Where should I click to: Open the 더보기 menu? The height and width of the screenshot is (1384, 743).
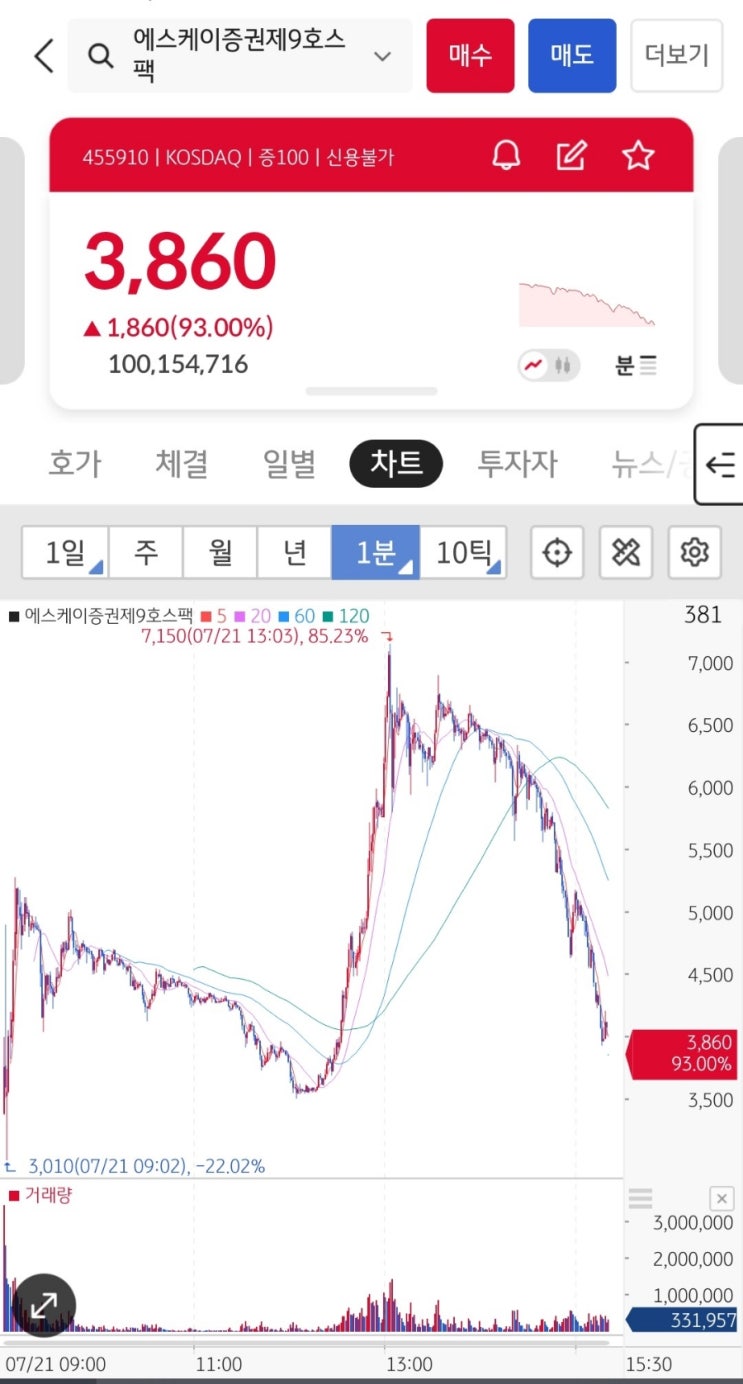point(677,56)
